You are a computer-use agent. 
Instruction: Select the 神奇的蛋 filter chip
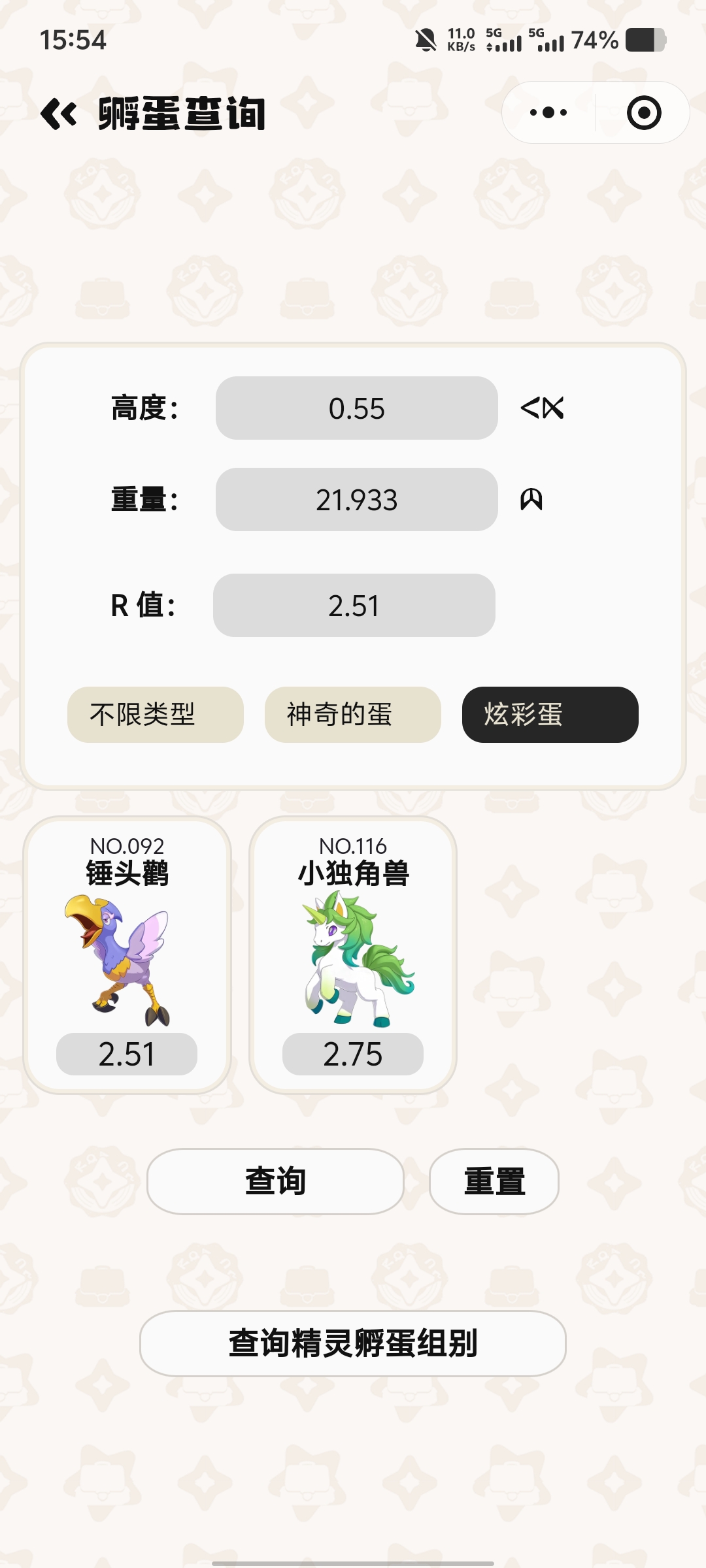point(352,715)
